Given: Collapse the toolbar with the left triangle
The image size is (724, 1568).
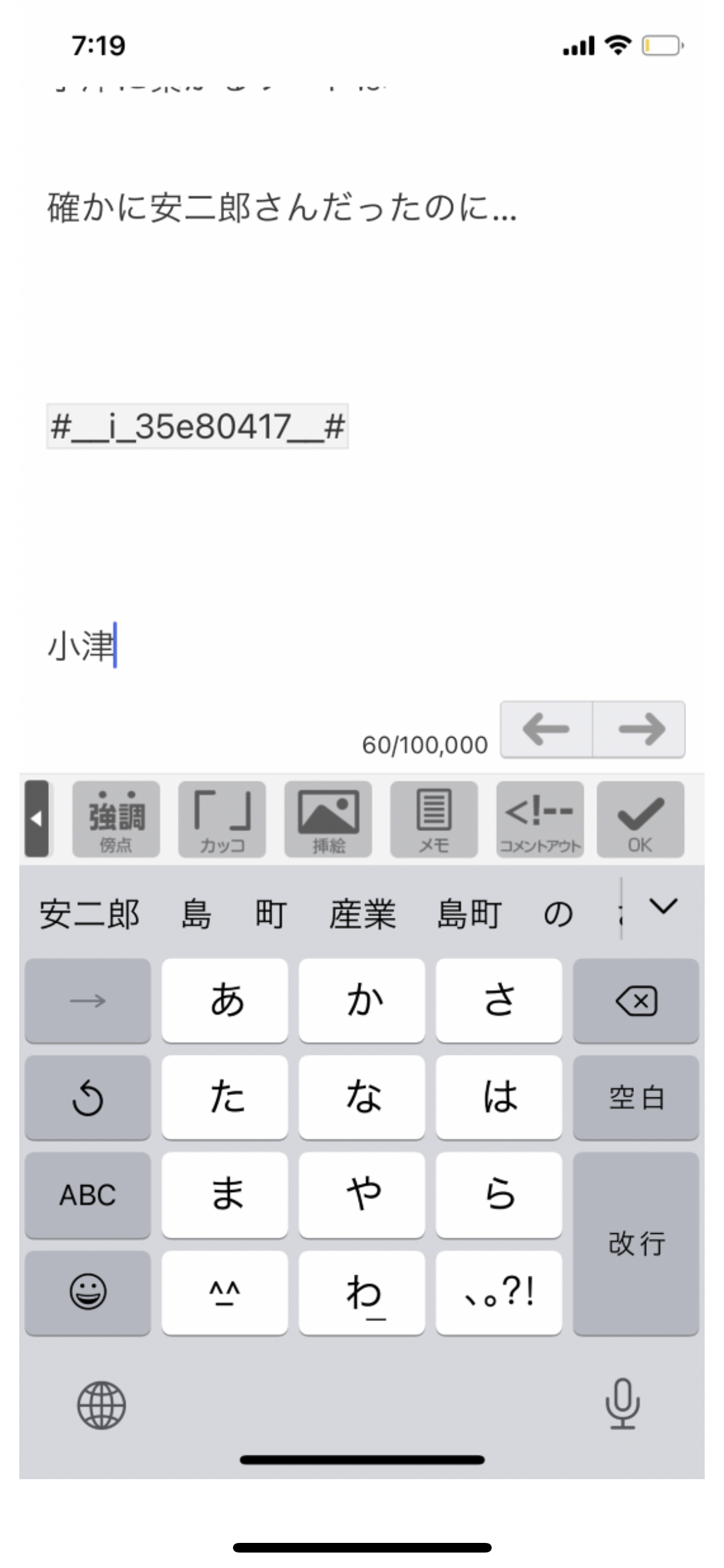Looking at the screenshot, I should click(37, 818).
